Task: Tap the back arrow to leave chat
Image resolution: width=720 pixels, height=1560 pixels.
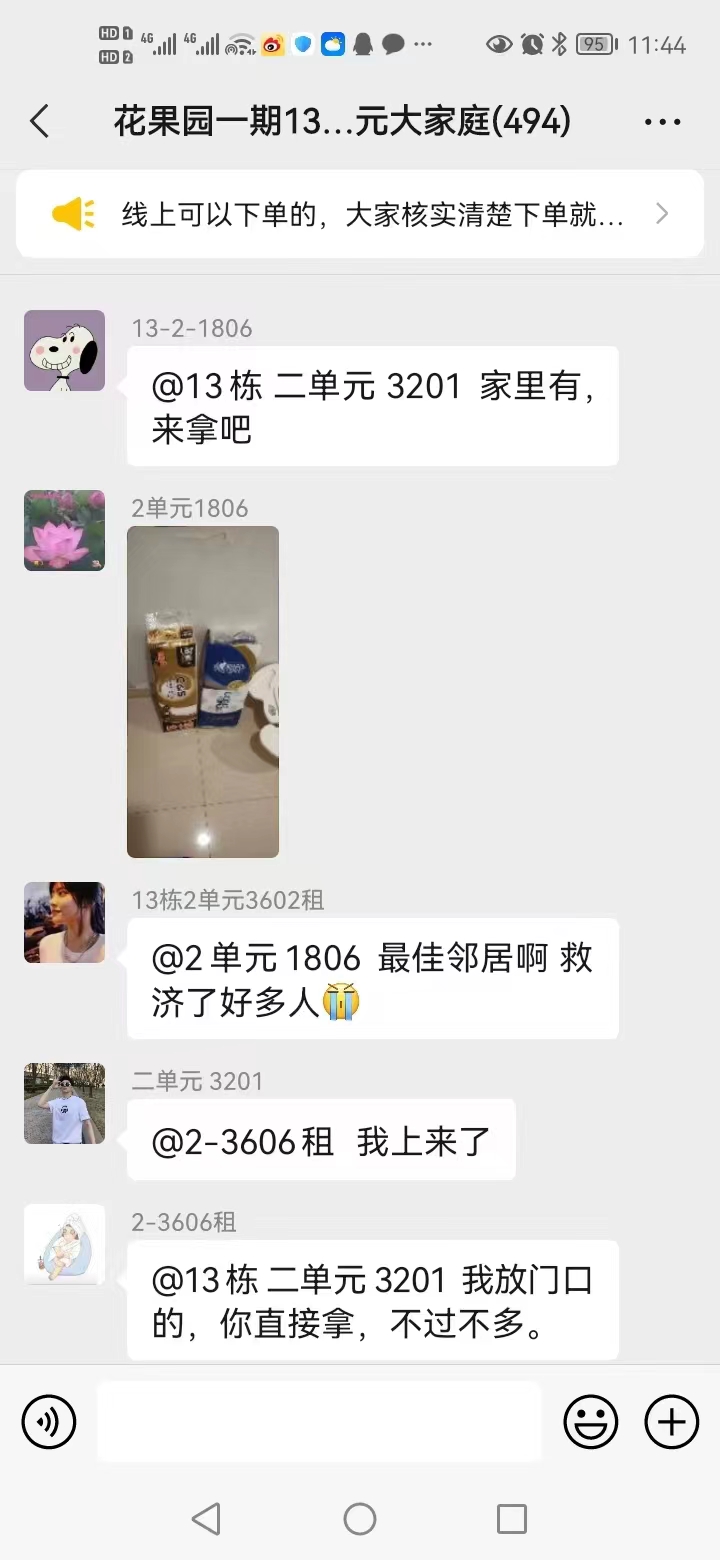Action: pos(38,120)
